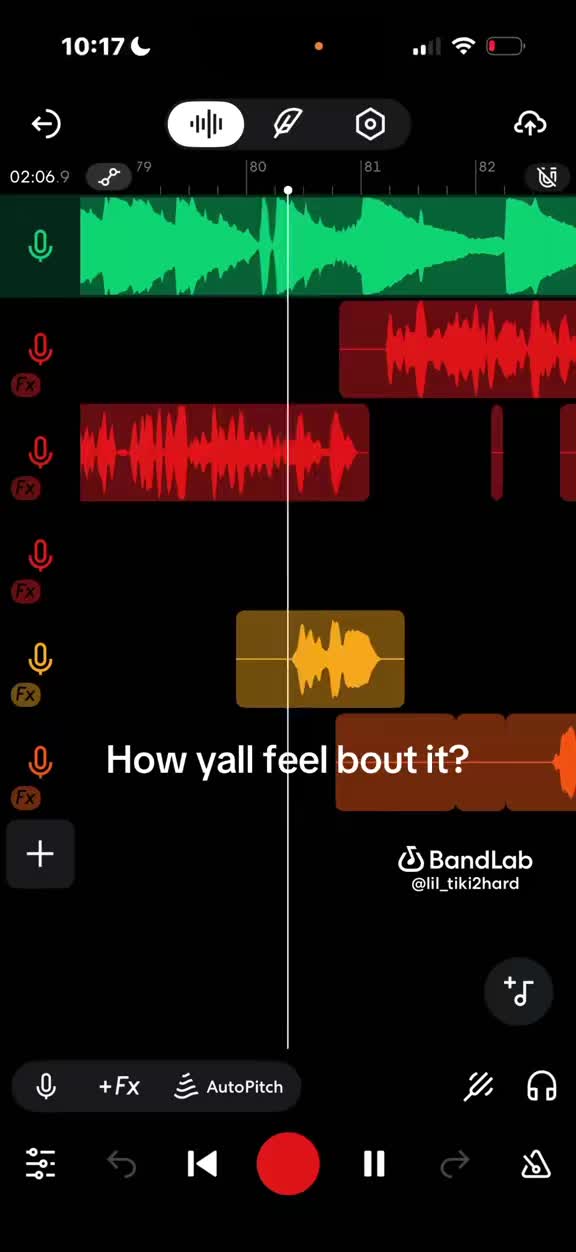Start recording with the red button

coord(288,1164)
